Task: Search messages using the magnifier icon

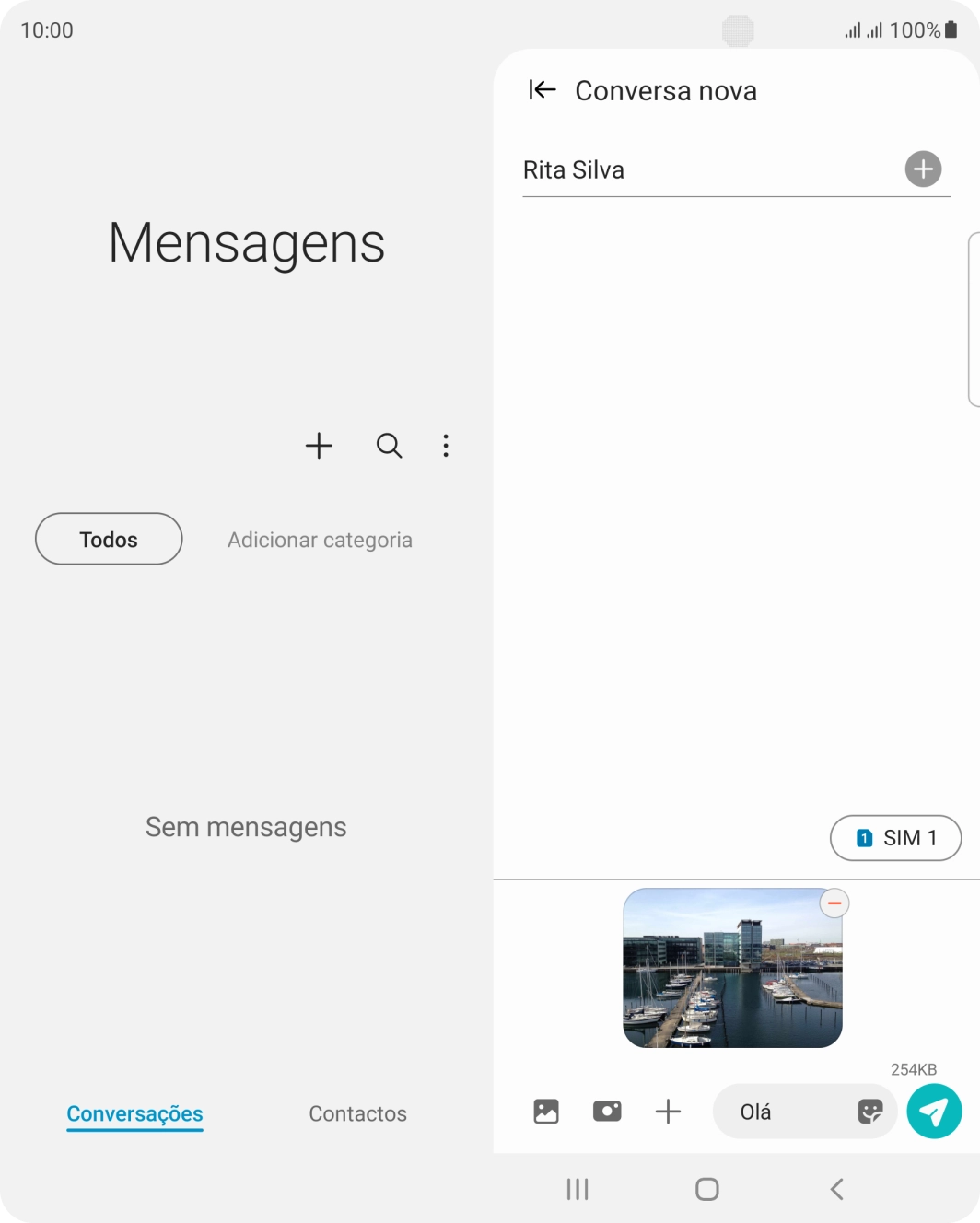Action: (x=389, y=446)
